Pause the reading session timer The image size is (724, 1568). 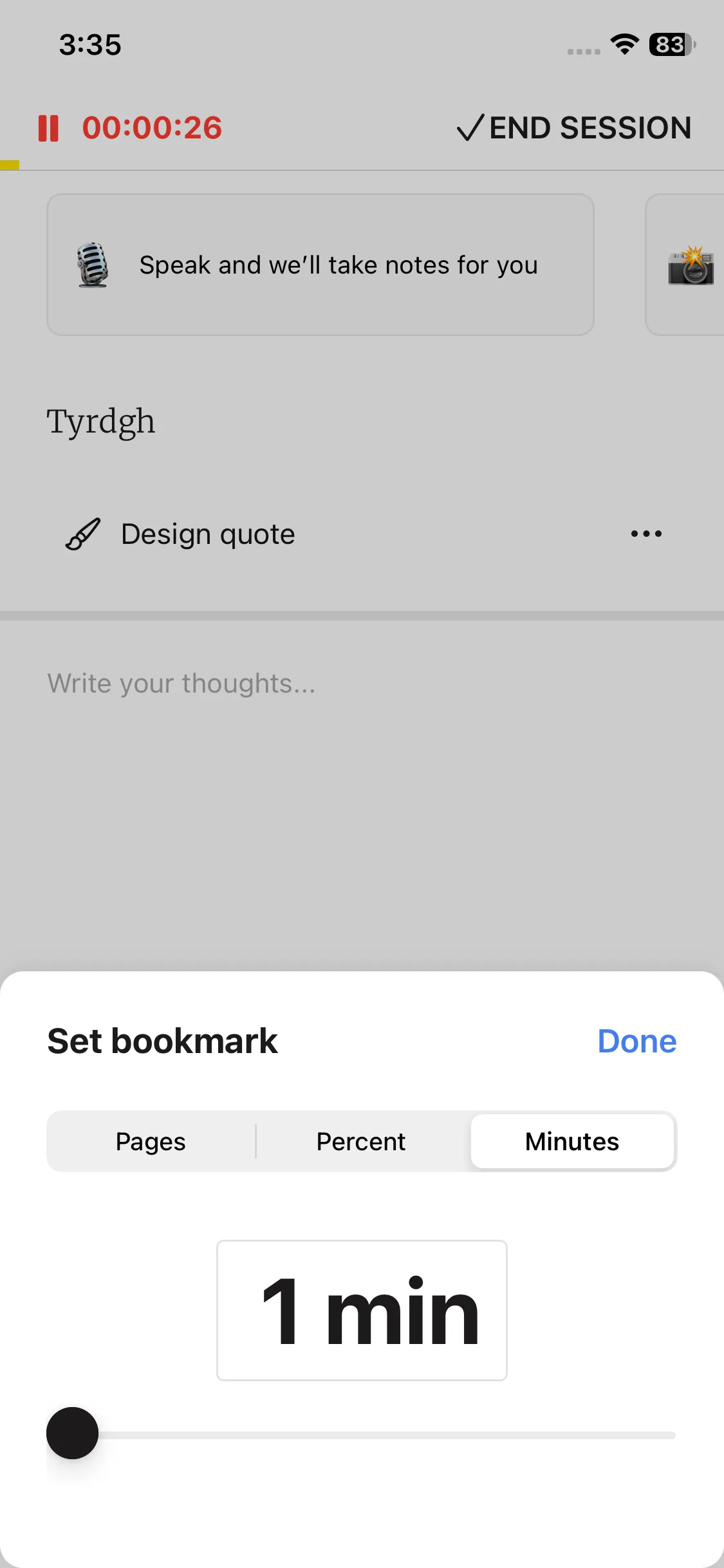click(48, 128)
